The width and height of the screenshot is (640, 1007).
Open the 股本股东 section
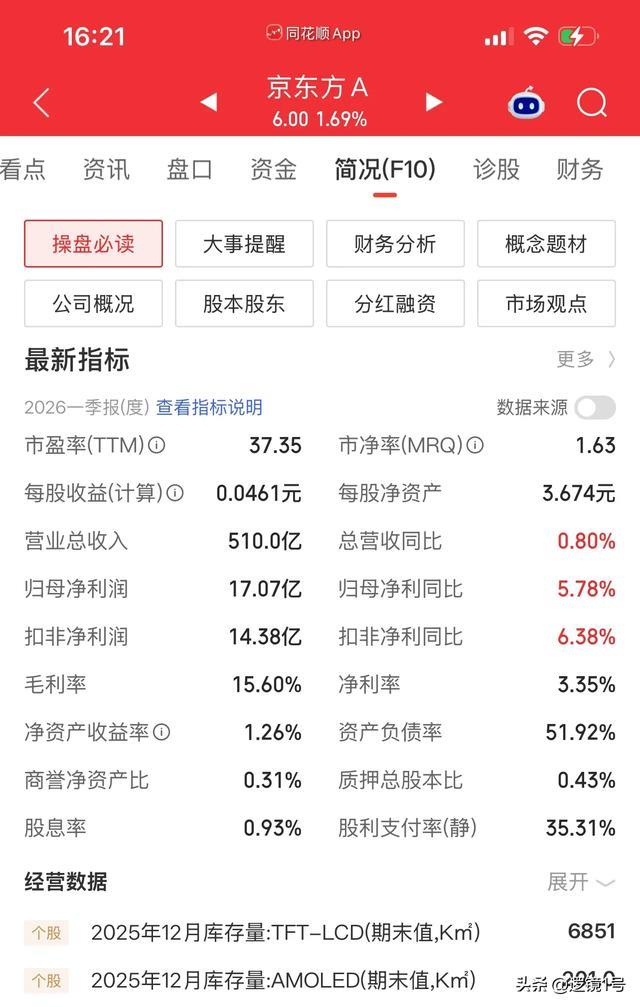pos(244,303)
